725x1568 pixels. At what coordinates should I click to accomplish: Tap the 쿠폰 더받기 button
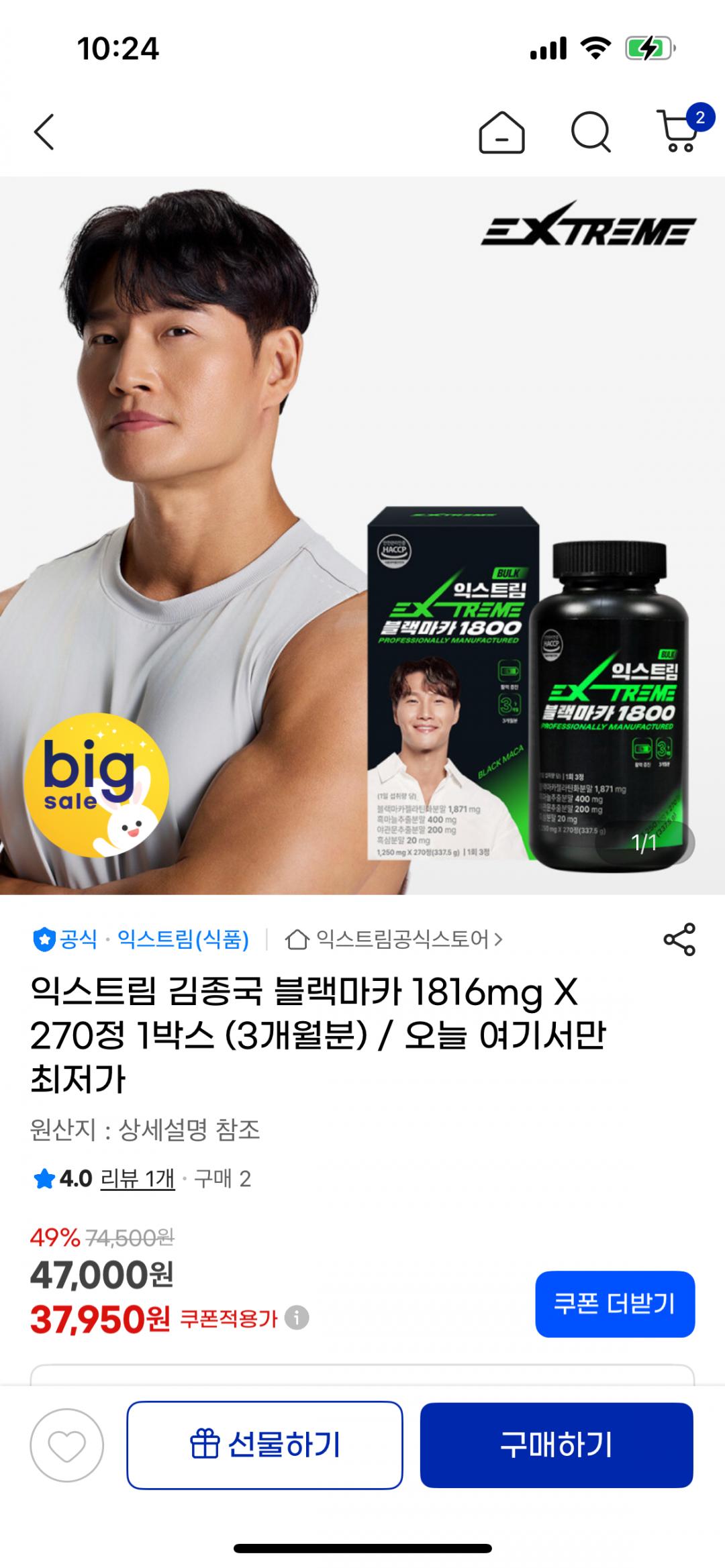(x=614, y=1304)
